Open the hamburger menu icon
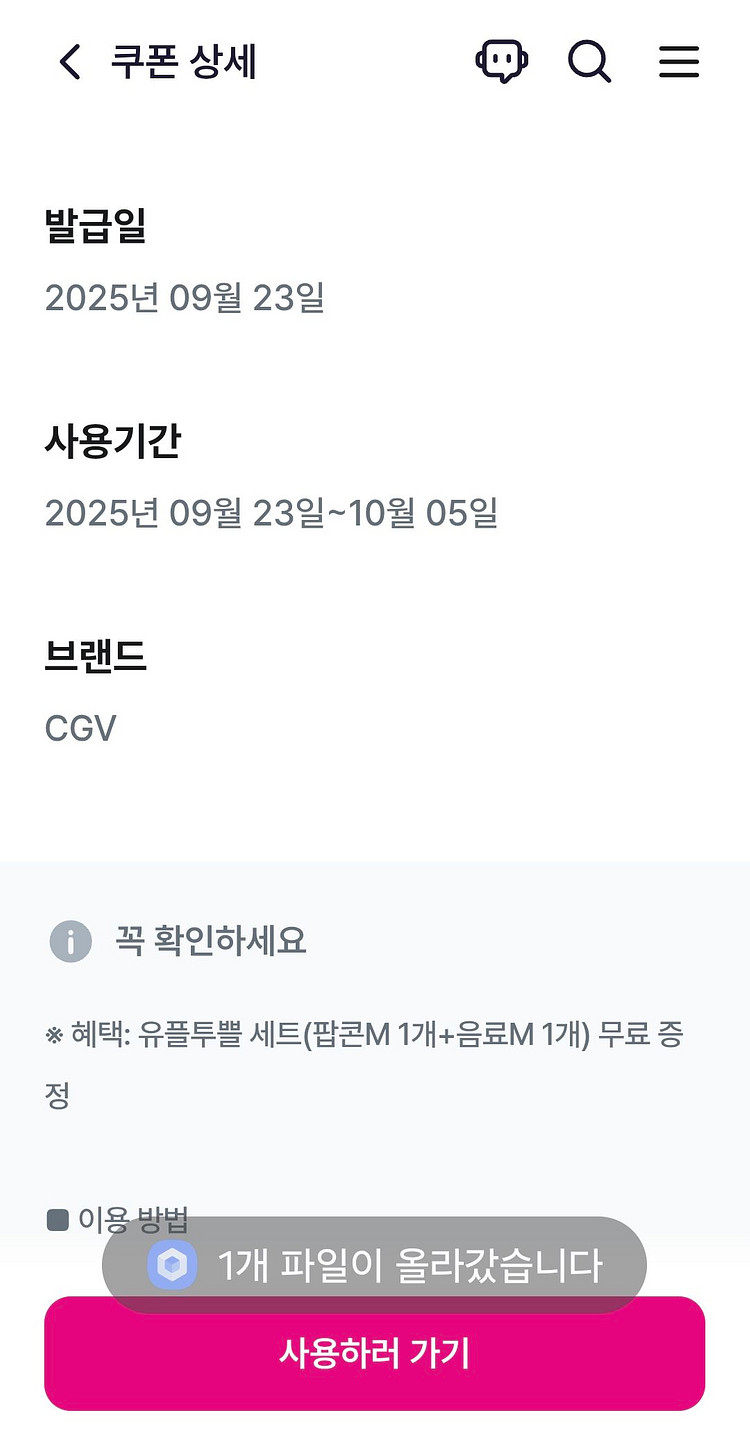The image size is (750, 1456). (x=679, y=62)
